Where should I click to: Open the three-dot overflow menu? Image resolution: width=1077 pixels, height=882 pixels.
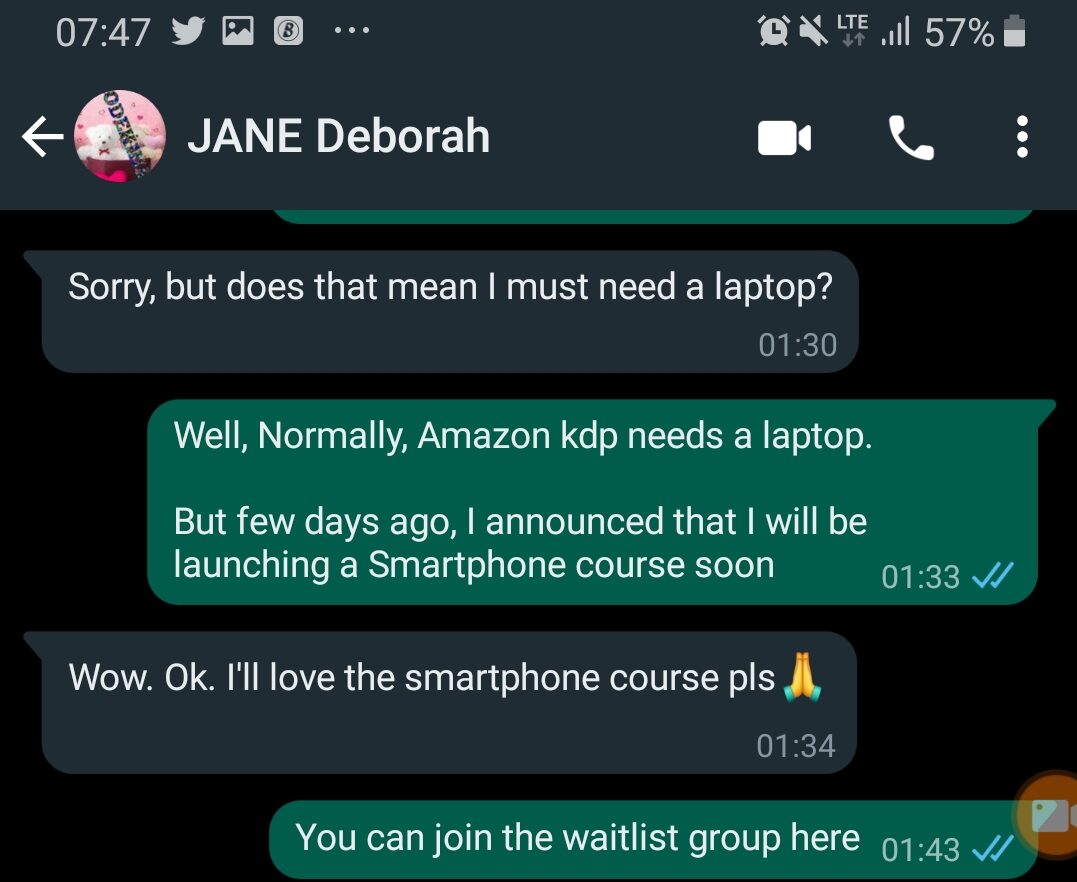point(1021,138)
